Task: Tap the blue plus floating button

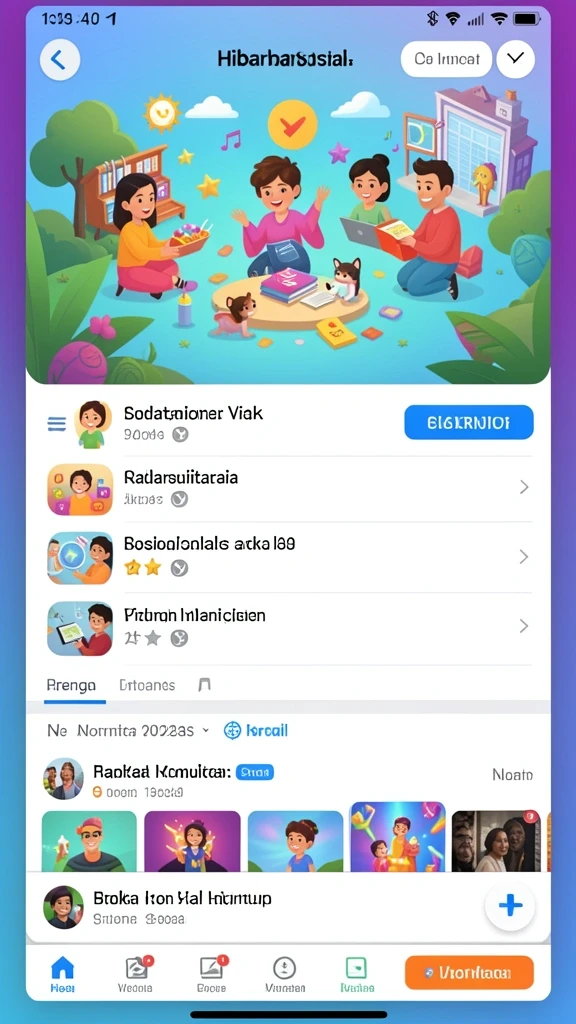Action: tap(510, 905)
